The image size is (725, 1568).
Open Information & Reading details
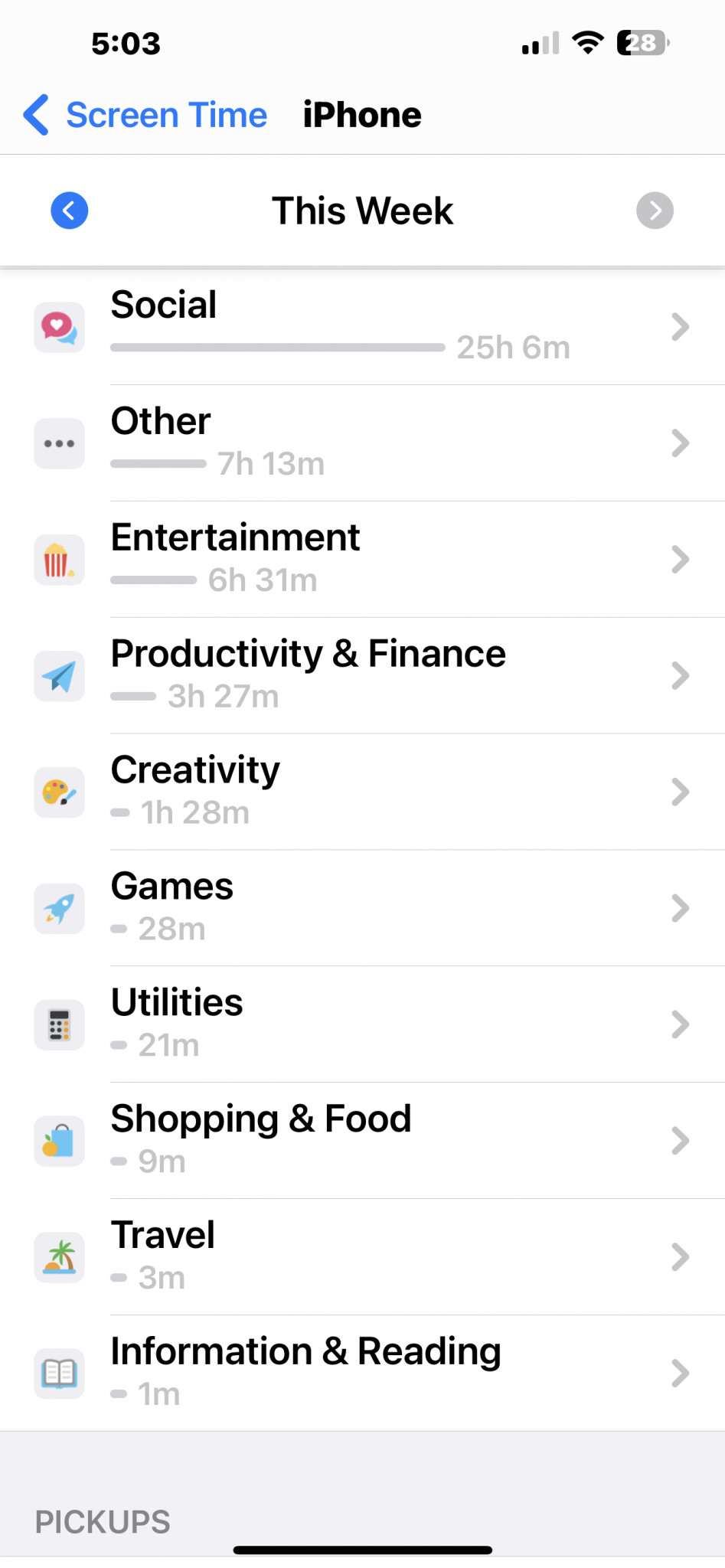[x=362, y=1374]
